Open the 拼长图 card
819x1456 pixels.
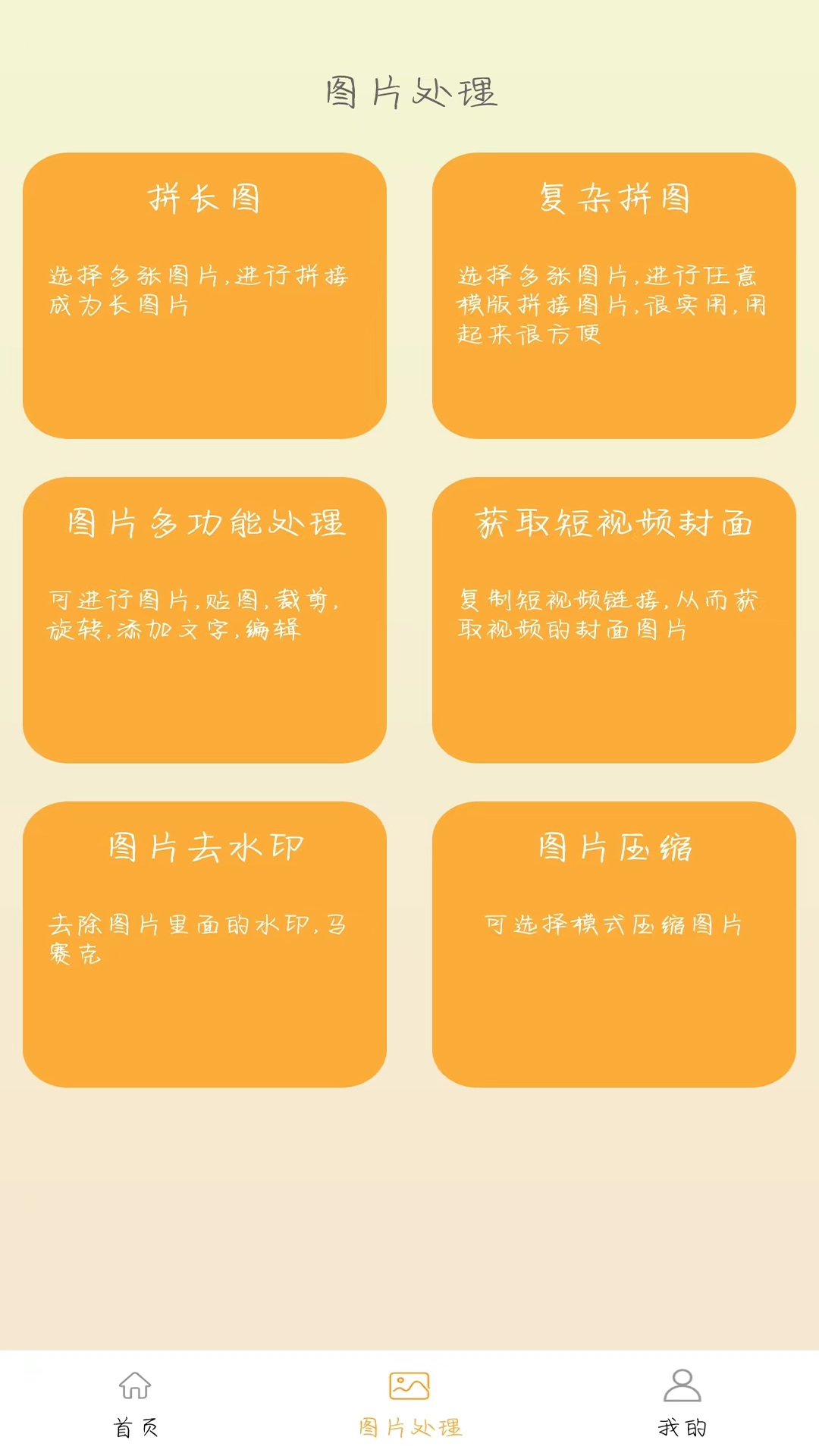[x=205, y=296]
